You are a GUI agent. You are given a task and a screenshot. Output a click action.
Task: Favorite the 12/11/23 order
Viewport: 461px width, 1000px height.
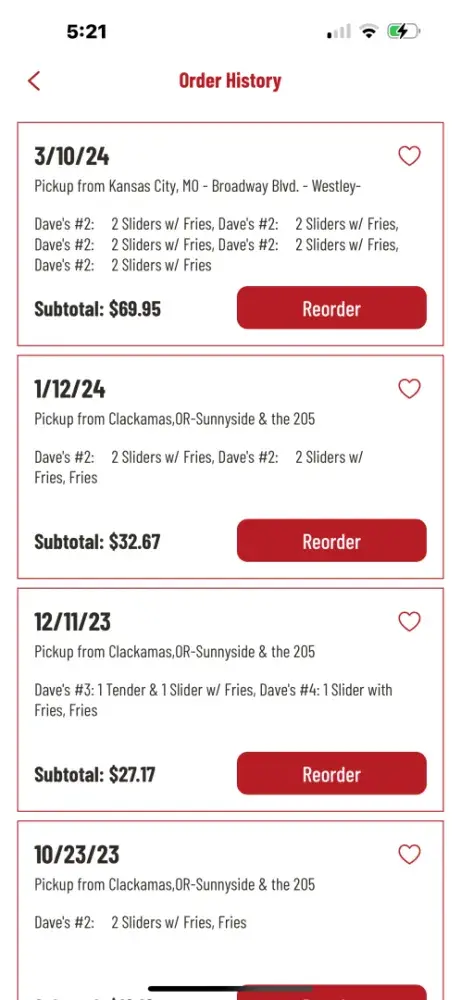pyautogui.click(x=409, y=621)
